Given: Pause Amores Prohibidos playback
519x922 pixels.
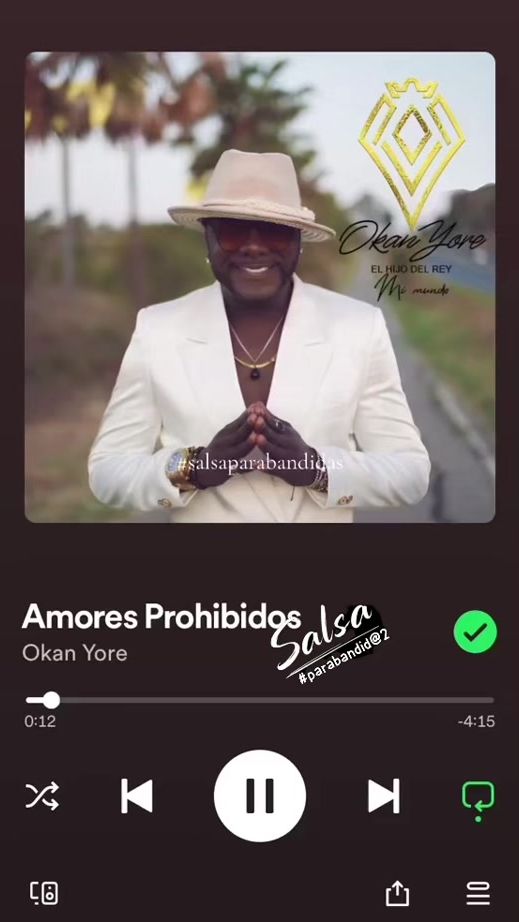Looking at the screenshot, I should tap(260, 796).
